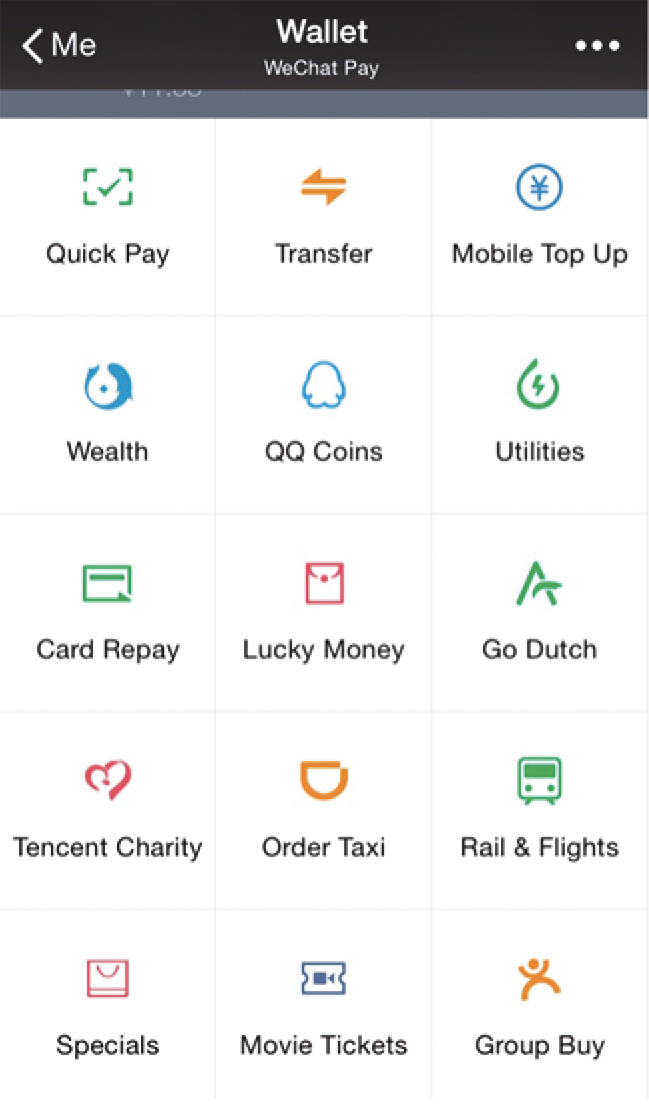
Task: Open Mobile Top Up
Action: 540,218
